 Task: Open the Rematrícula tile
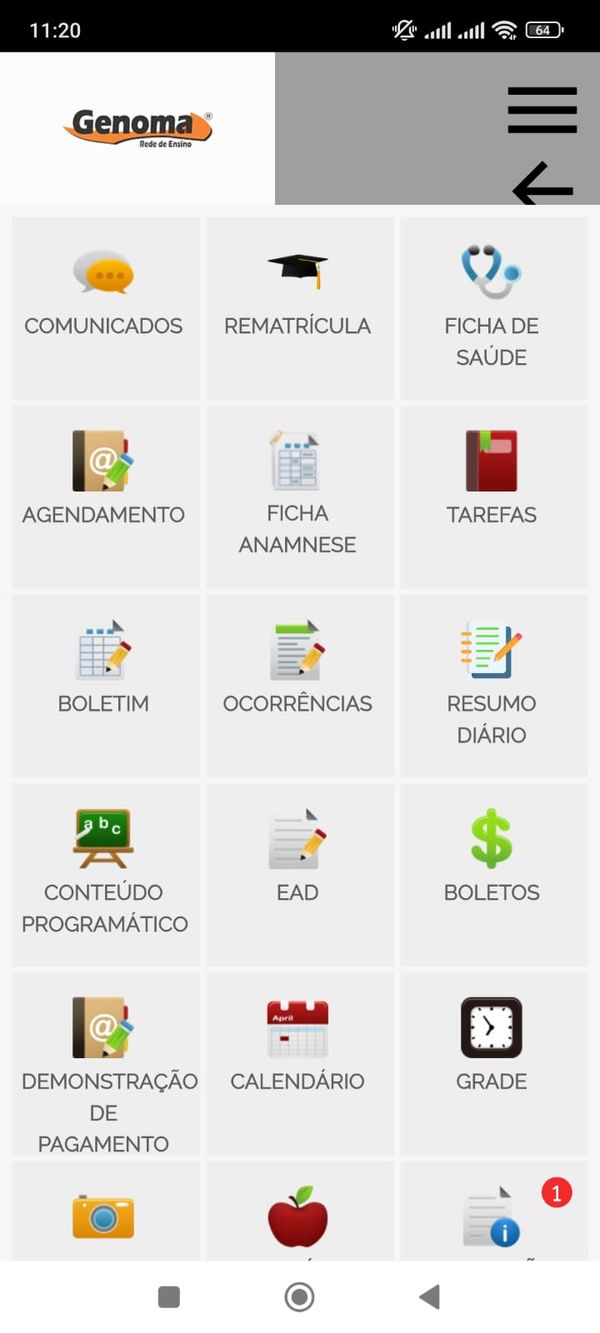coord(299,308)
